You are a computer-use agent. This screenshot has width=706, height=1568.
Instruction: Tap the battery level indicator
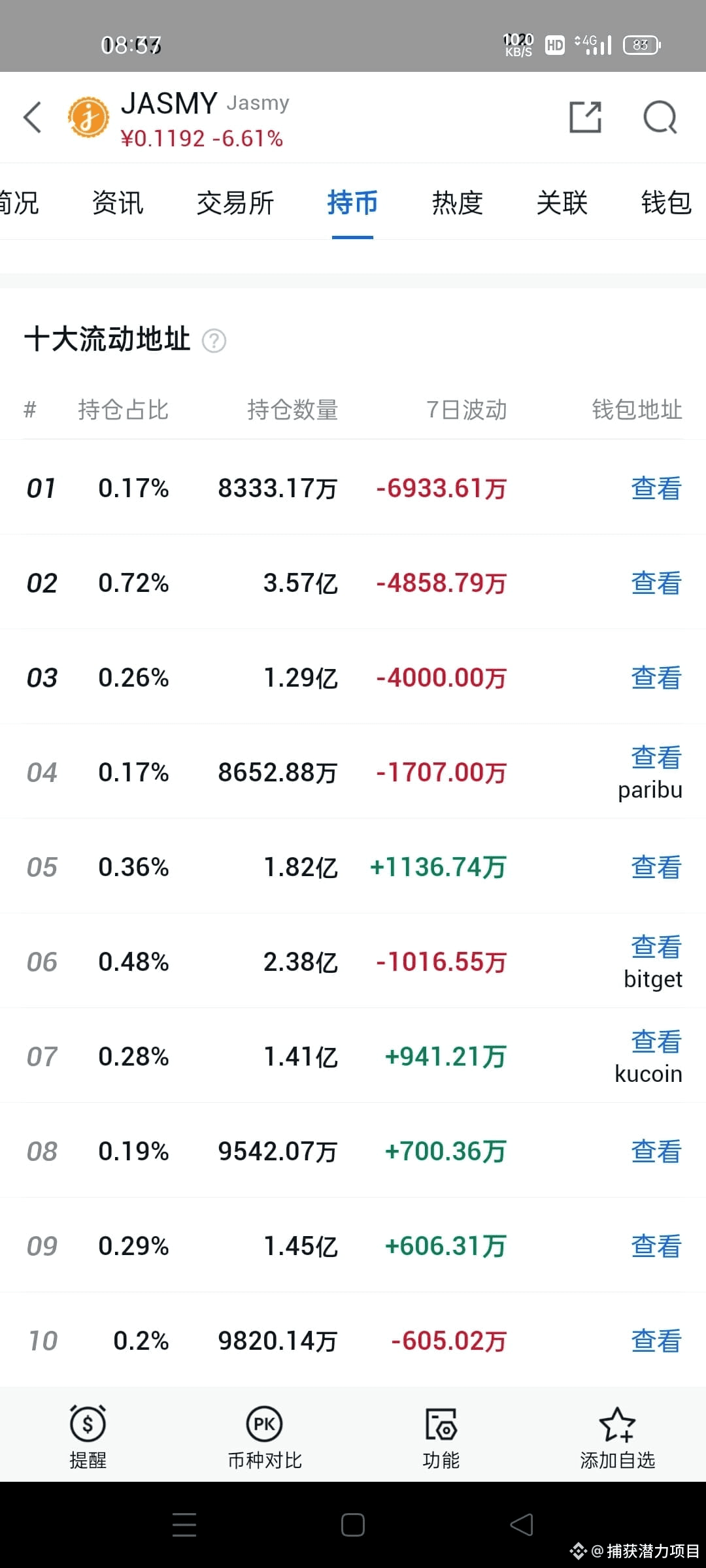pyautogui.click(x=641, y=44)
